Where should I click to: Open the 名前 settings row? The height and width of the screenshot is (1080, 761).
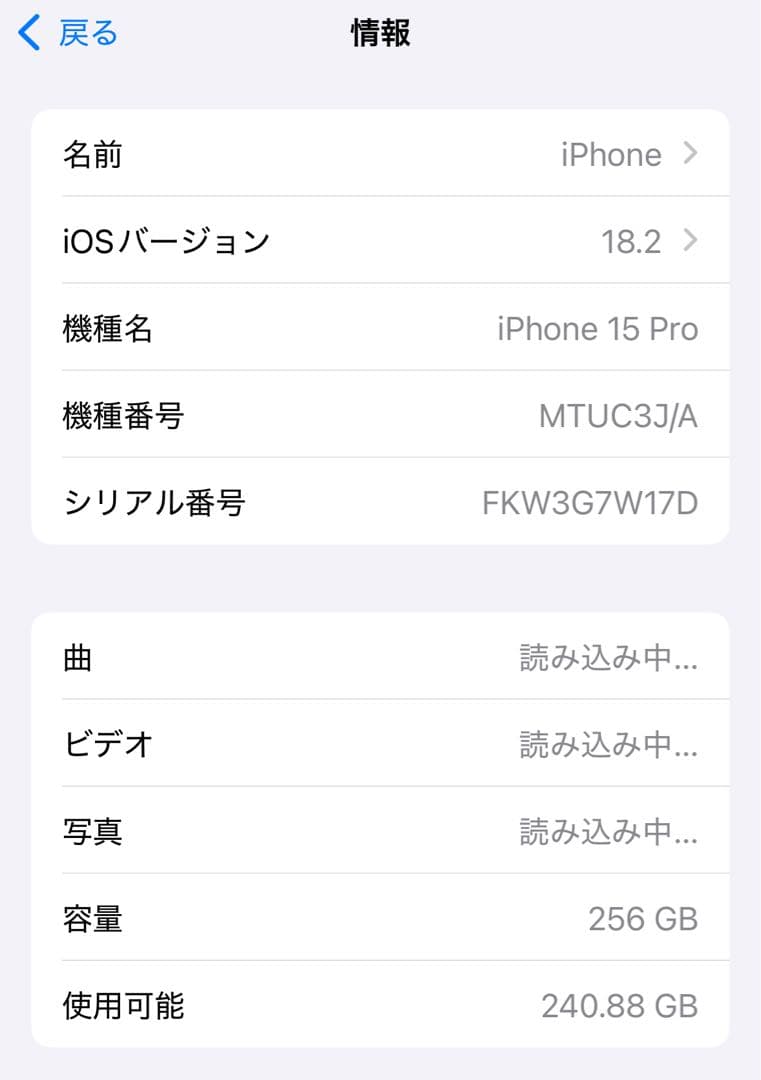coord(380,154)
